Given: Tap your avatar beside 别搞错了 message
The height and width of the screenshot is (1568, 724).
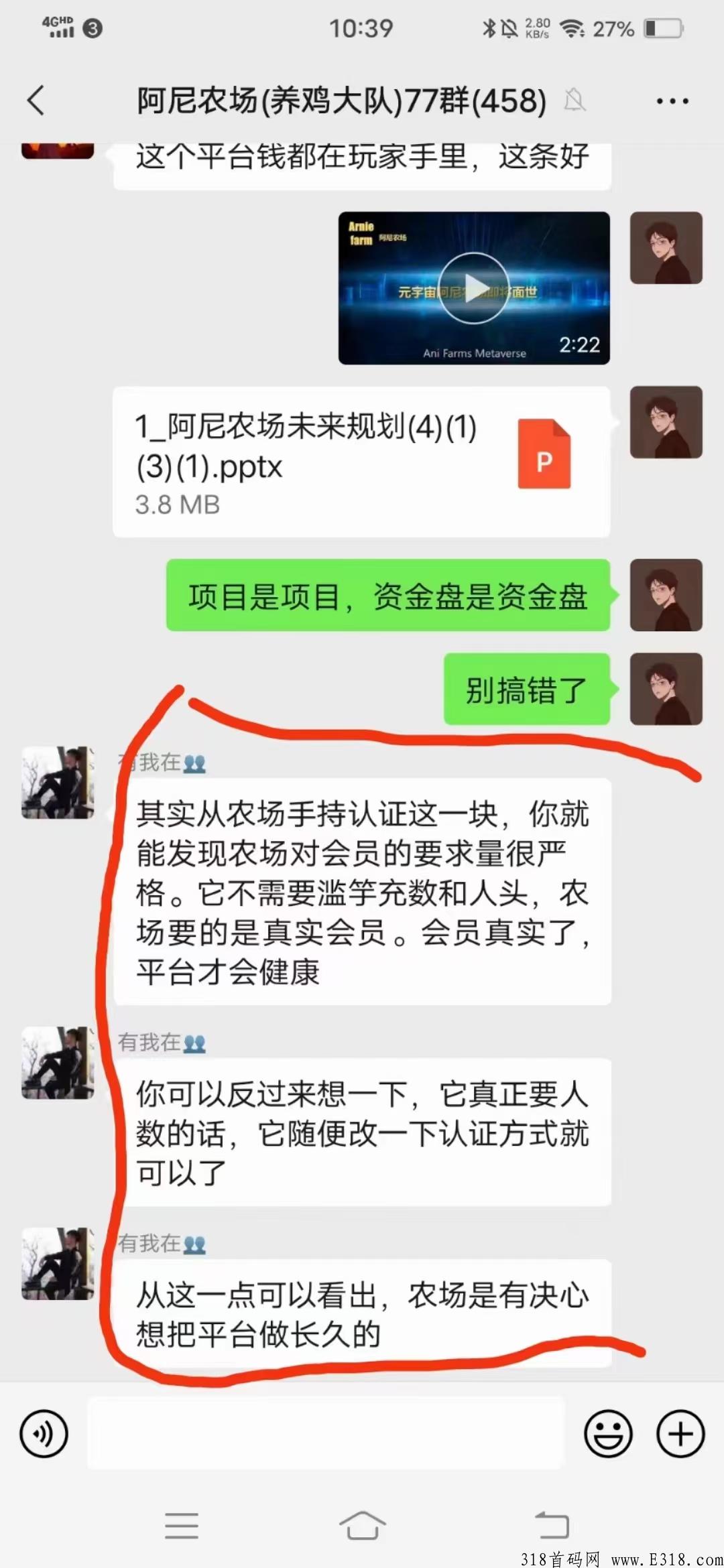Looking at the screenshot, I should click(x=666, y=689).
